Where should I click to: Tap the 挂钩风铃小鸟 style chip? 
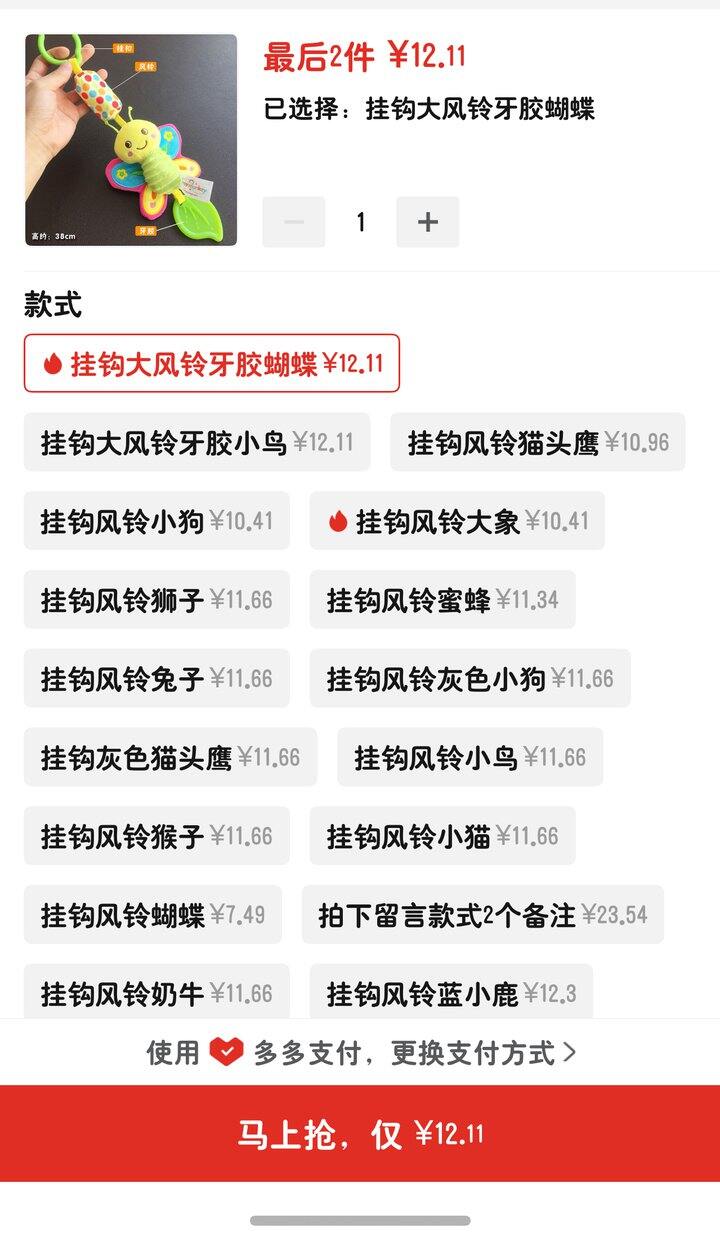[x=469, y=758]
